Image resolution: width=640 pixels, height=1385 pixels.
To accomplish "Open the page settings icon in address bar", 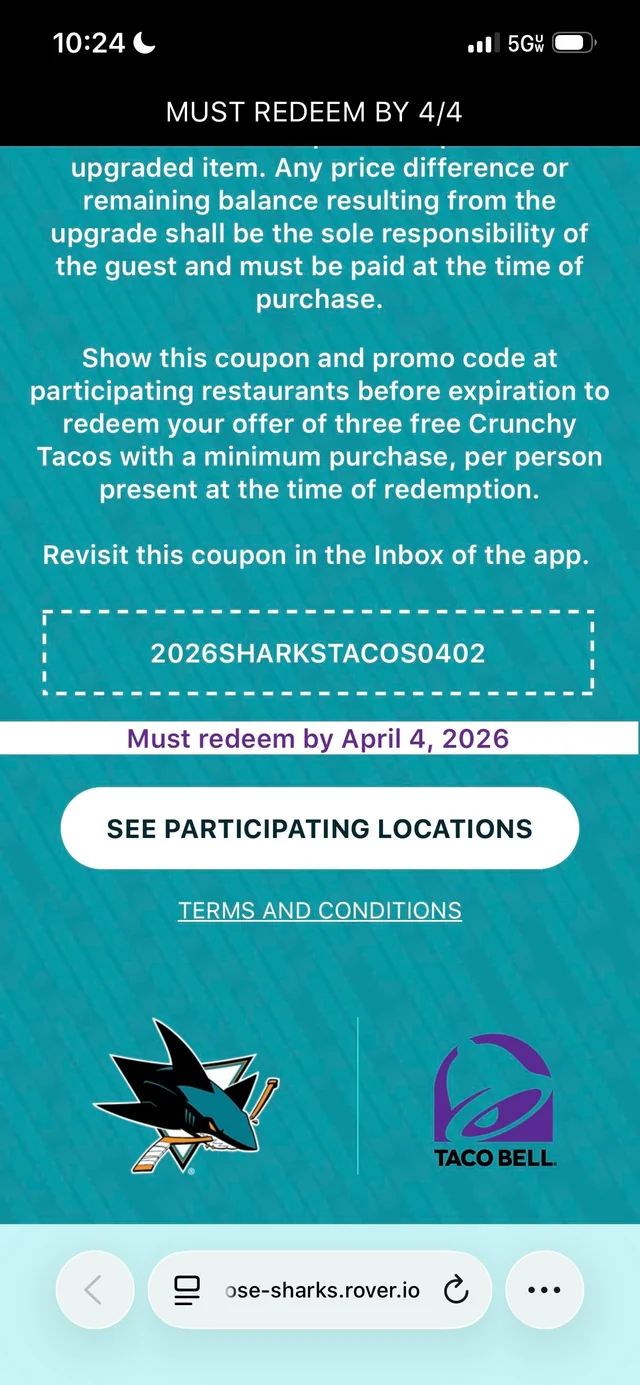I will [187, 1290].
